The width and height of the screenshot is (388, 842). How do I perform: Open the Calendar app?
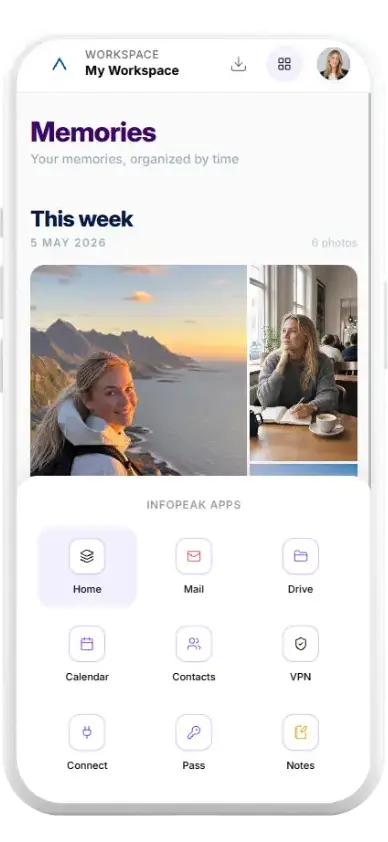tap(87, 655)
